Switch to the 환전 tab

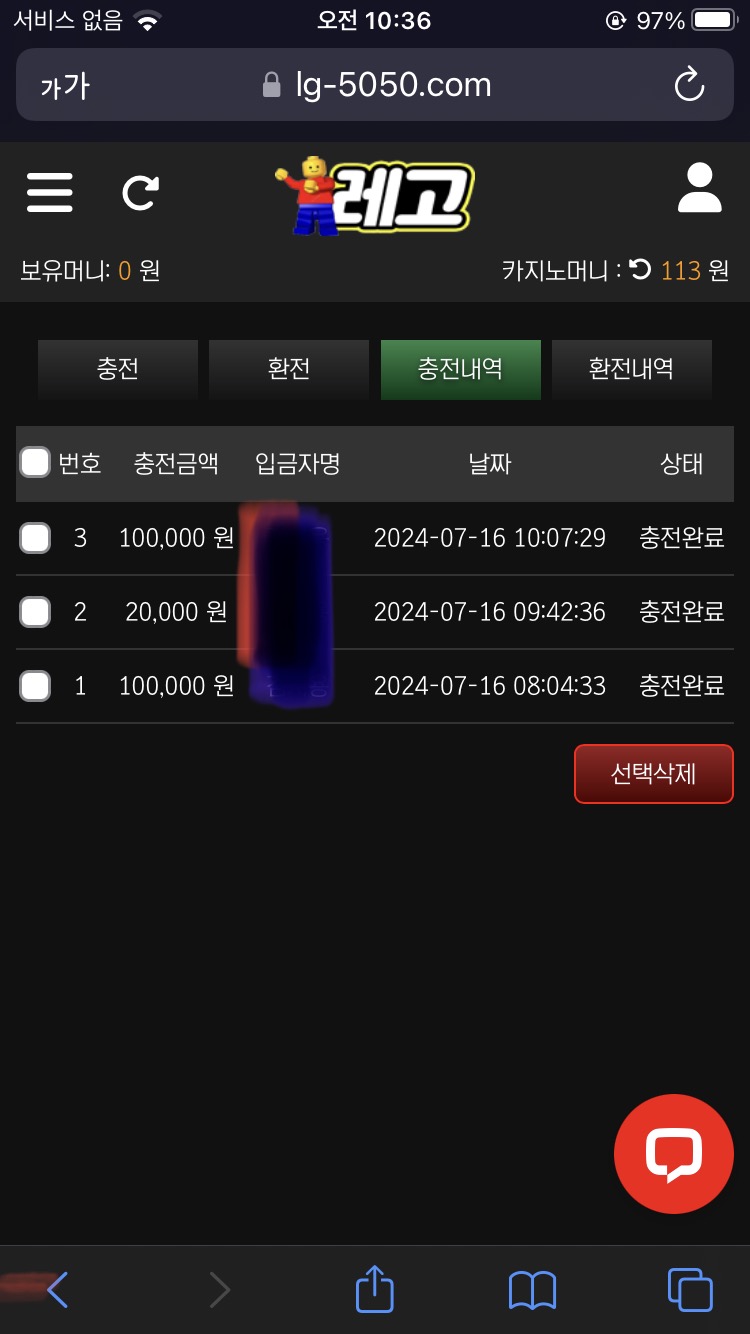(x=289, y=369)
